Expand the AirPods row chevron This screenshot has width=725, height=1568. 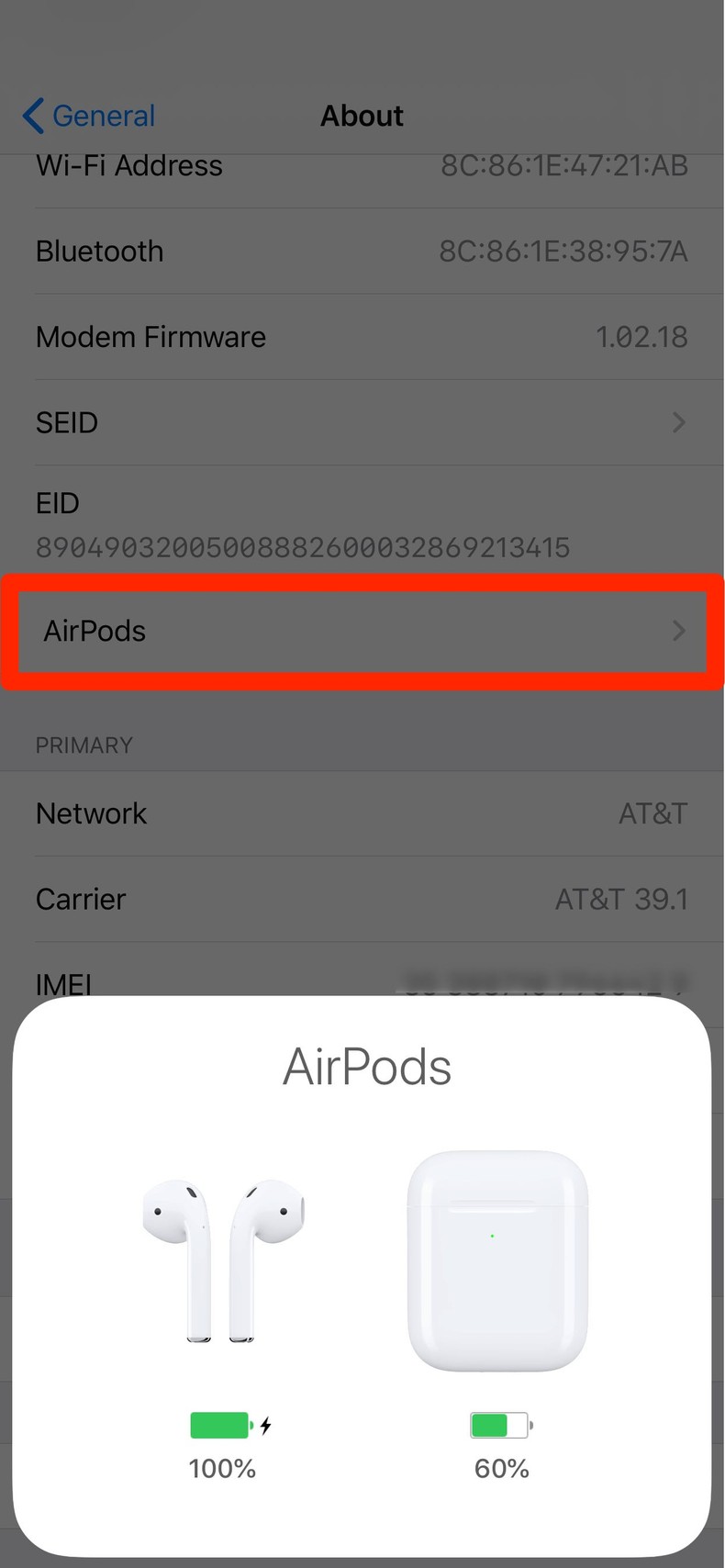click(678, 631)
